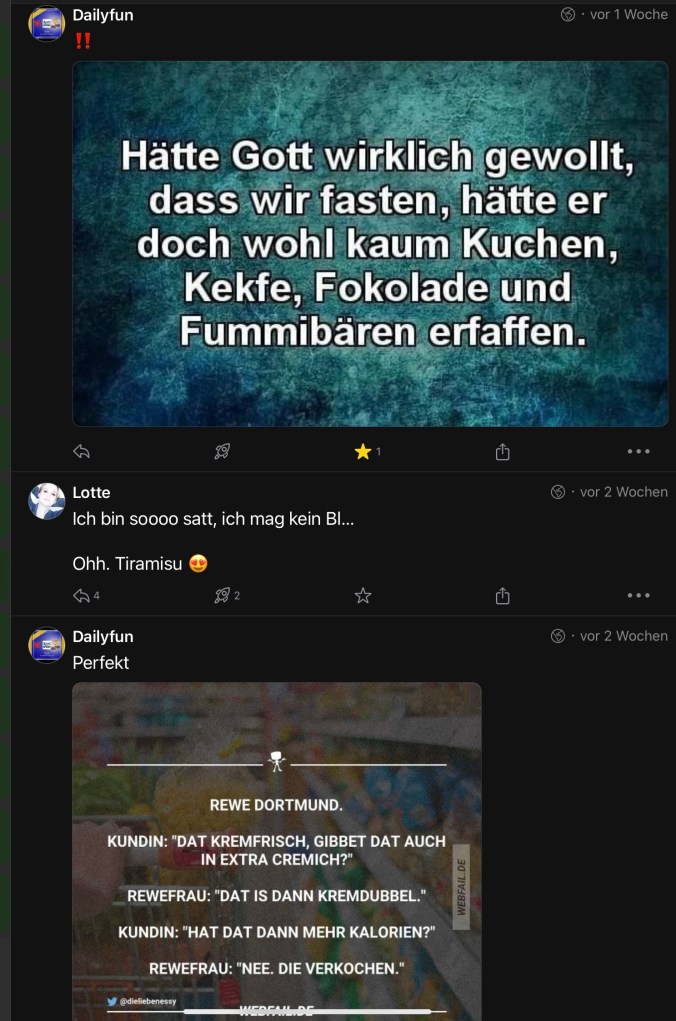The image size is (676, 1021).
Task: Share Dailyfun's fasting meme post
Action: pos(502,452)
